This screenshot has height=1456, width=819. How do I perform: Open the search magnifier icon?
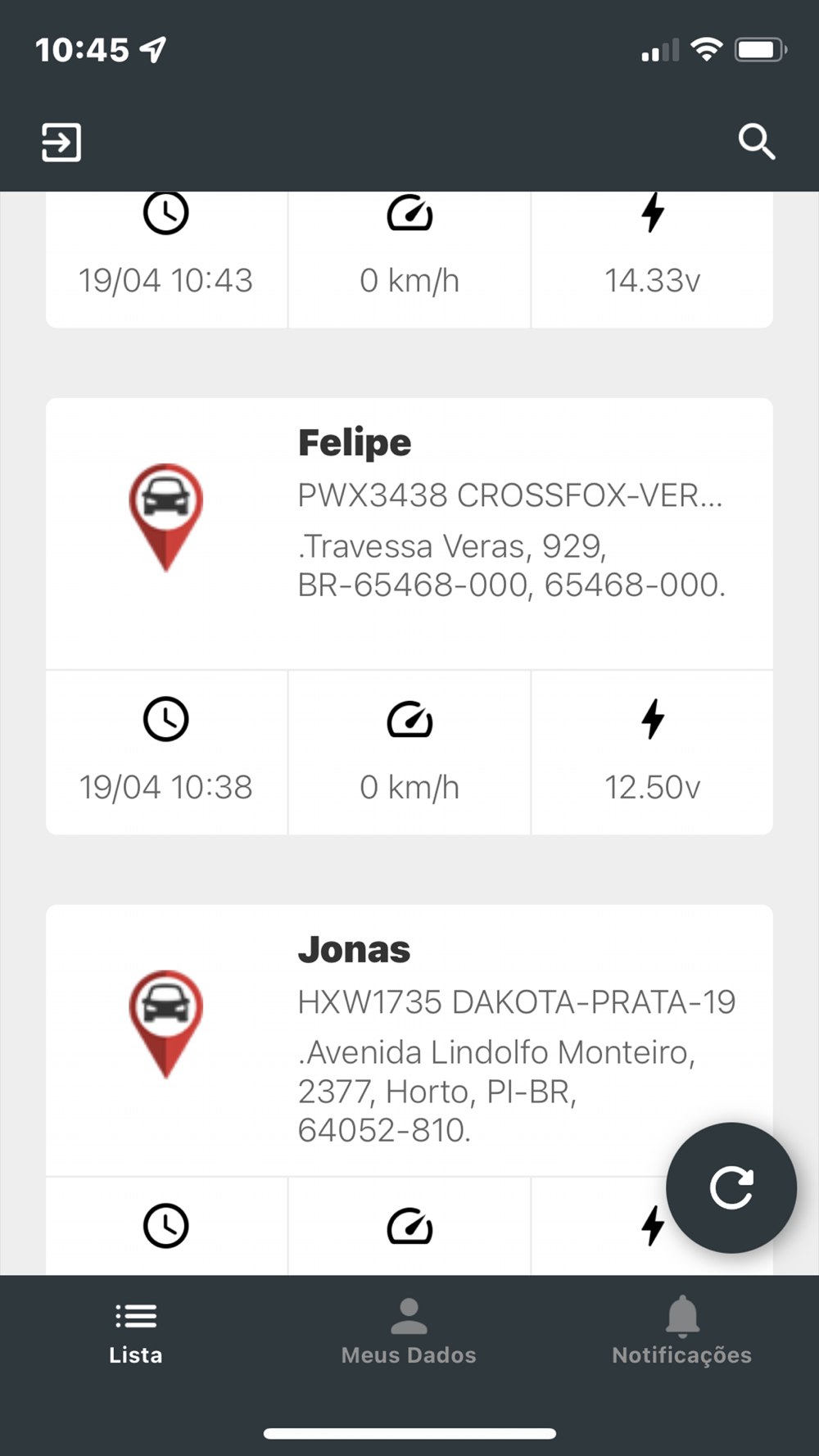757,142
